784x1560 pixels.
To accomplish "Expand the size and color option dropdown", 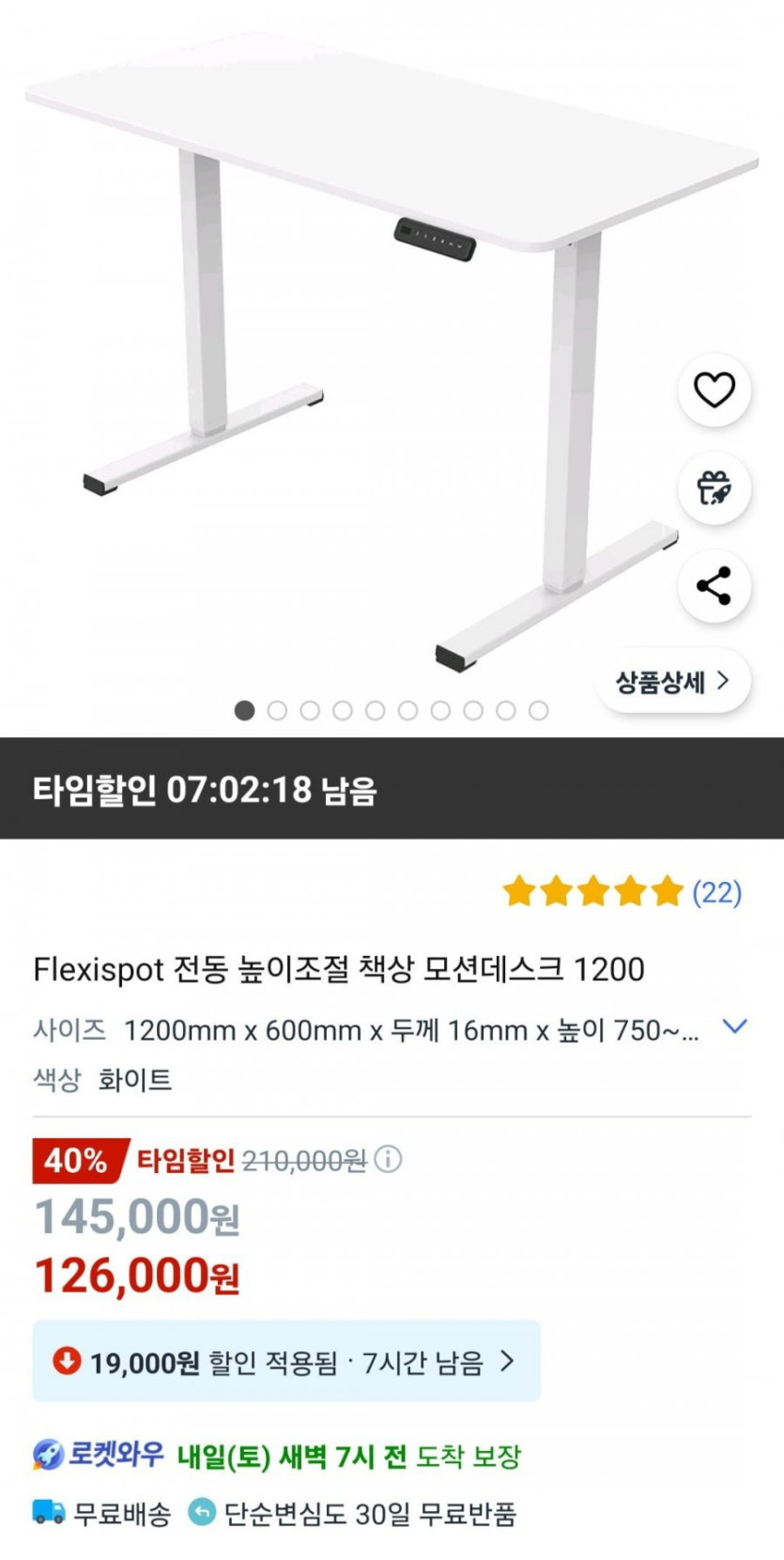I will point(734,1027).
